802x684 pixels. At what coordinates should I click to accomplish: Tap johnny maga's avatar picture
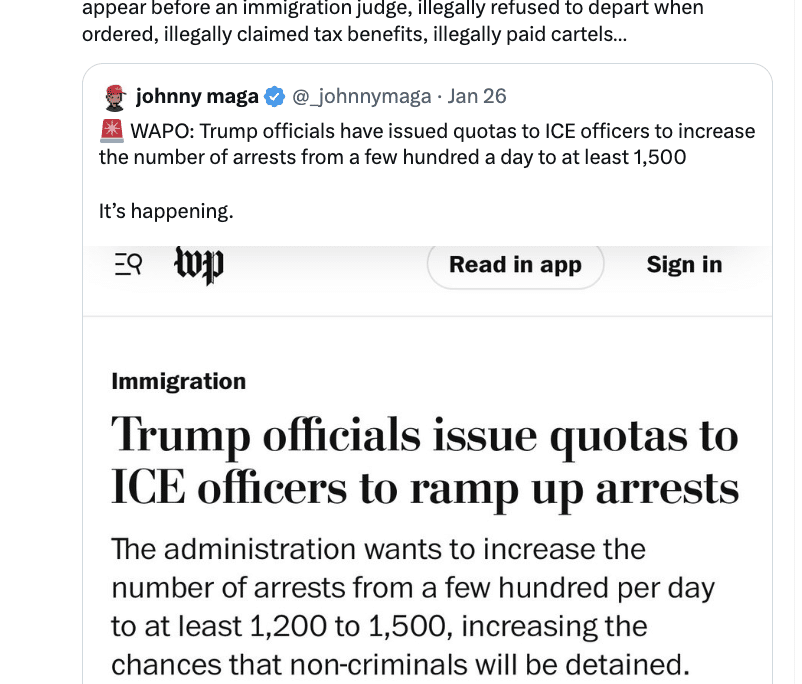pos(113,97)
